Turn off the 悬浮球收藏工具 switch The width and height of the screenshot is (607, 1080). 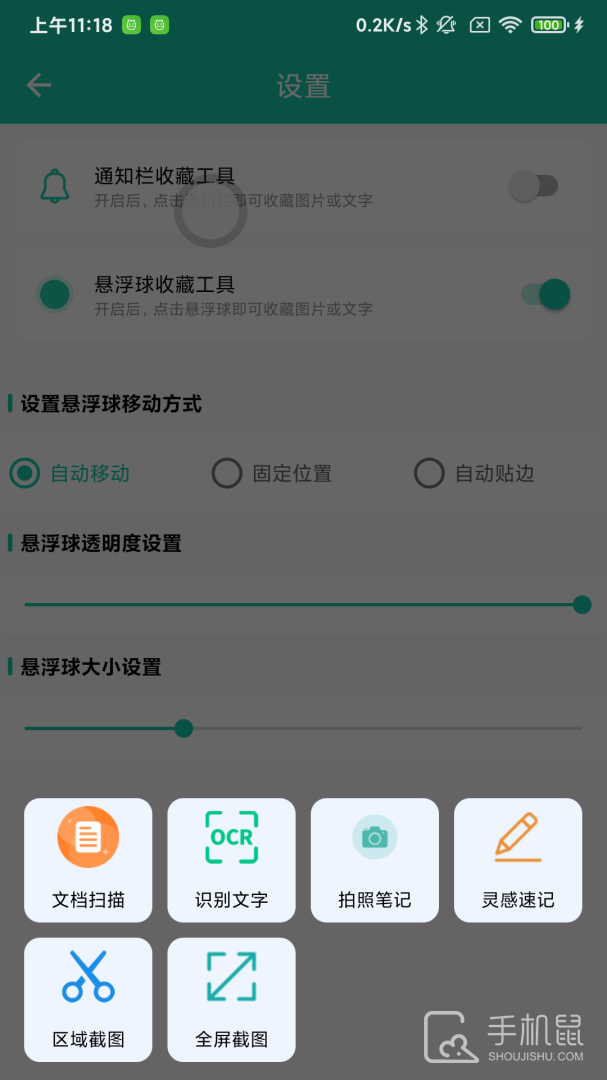click(545, 294)
